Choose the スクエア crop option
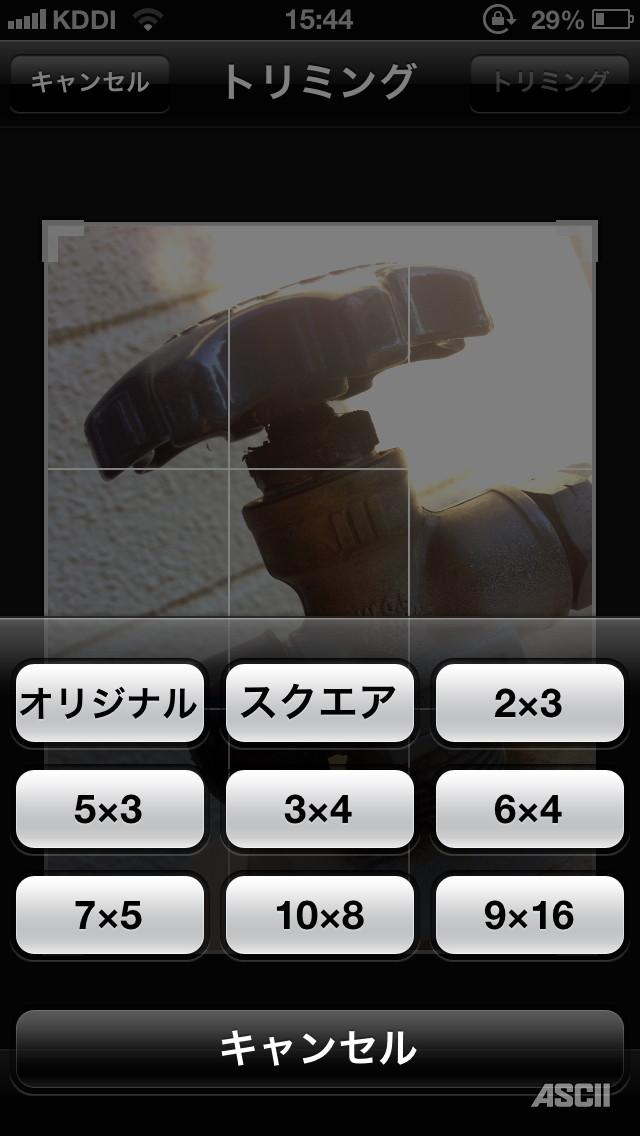 (320, 703)
